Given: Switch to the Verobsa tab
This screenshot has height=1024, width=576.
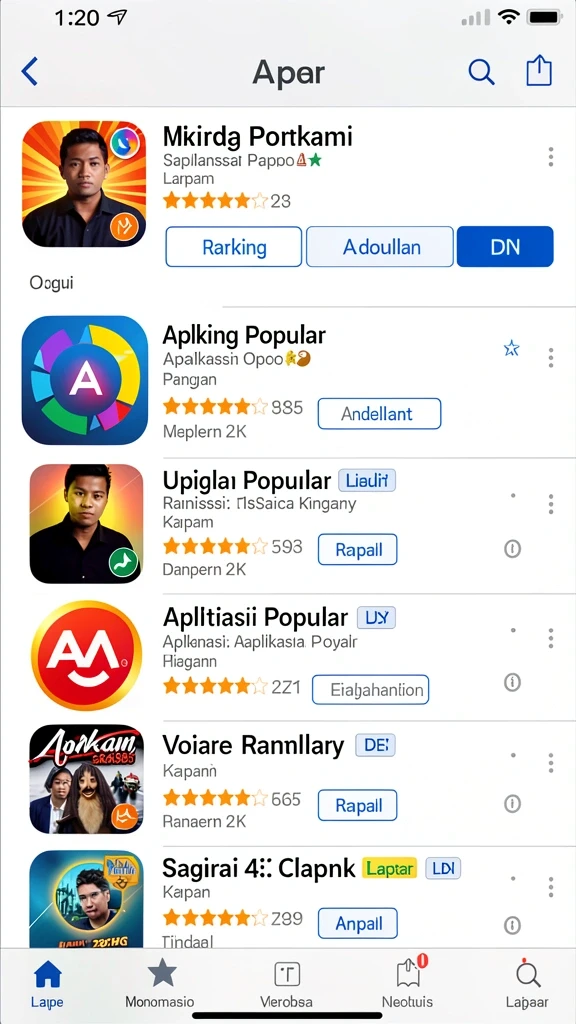Looking at the screenshot, I should pyautogui.click(x=286, y=984).
